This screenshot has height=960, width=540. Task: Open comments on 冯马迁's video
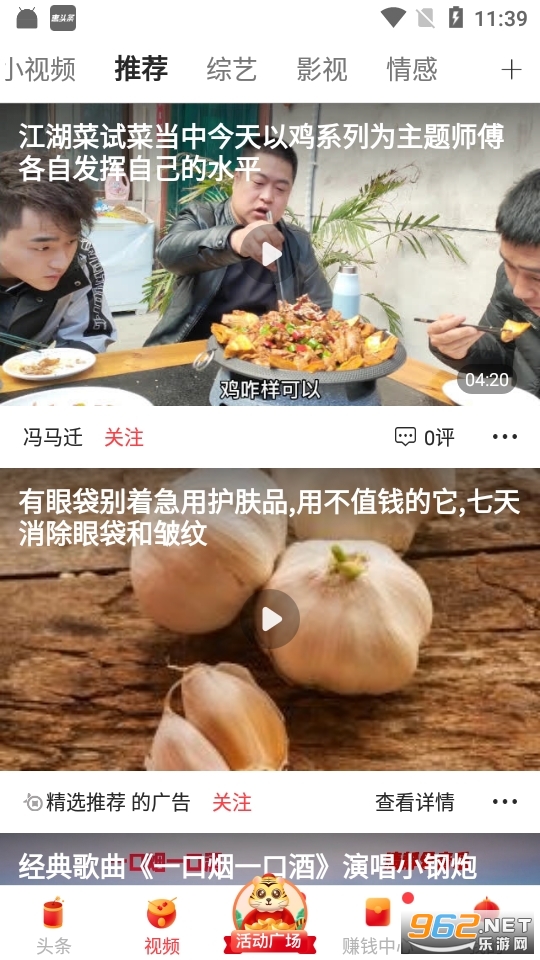[424, 437]
